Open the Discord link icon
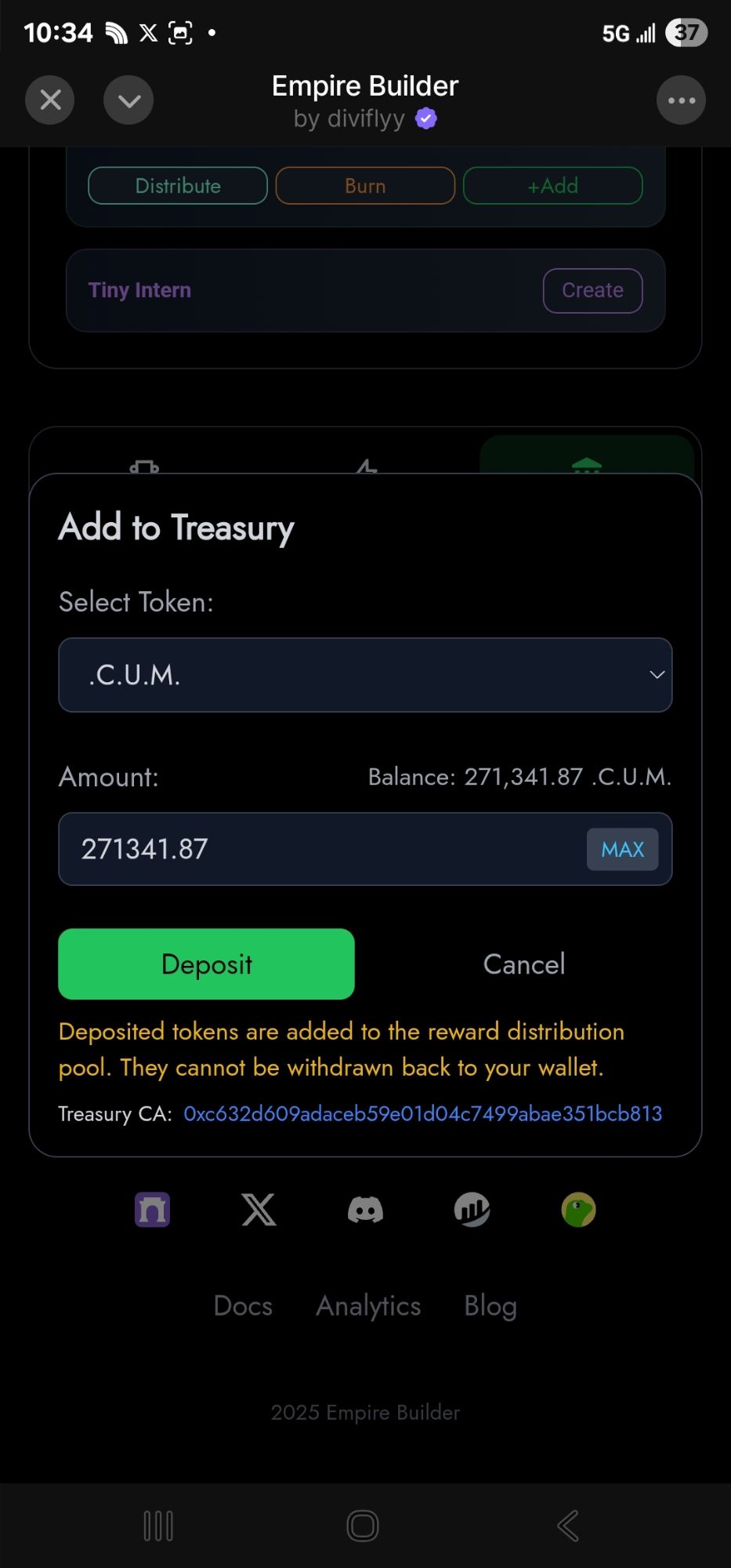Image resolution: width=731 pixels, height=1568 pixels. click(x=365, y=1210)
